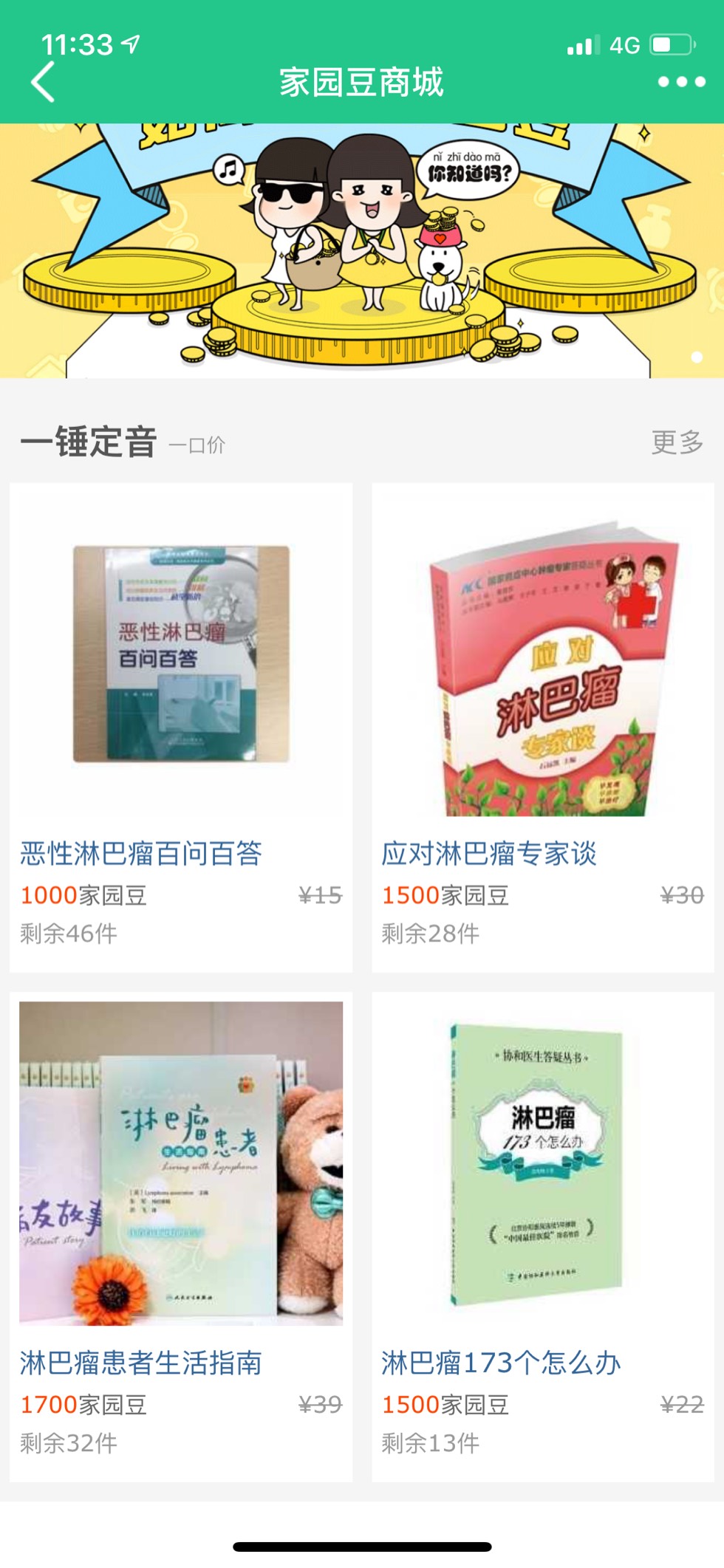Go back from 家园豆商城
Image resolution: width=724 pixels, height=1568 pixels.
click(43, 81)
